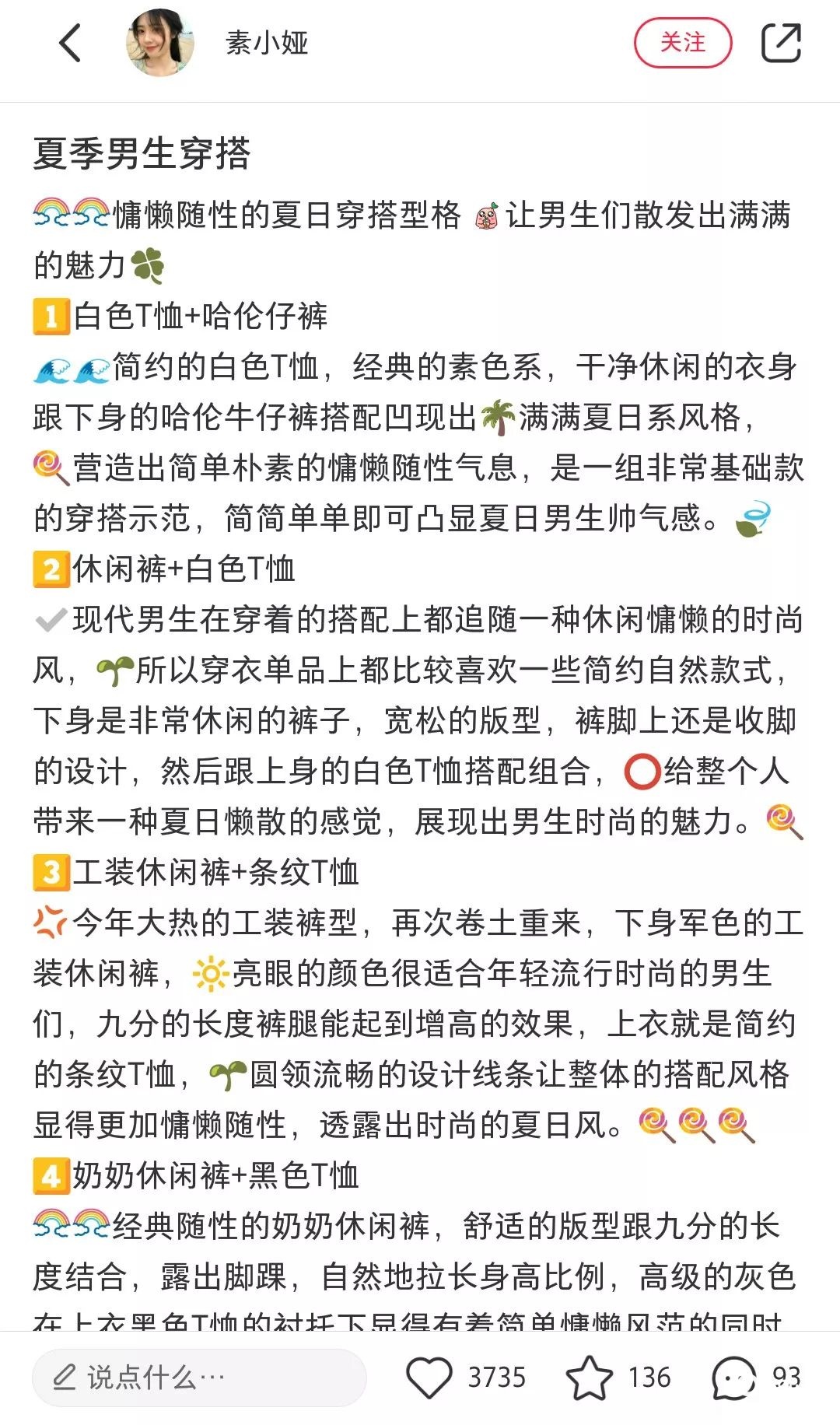
Task: Follow 素小娅 with the 关注 button
Action: coord(682,43)
